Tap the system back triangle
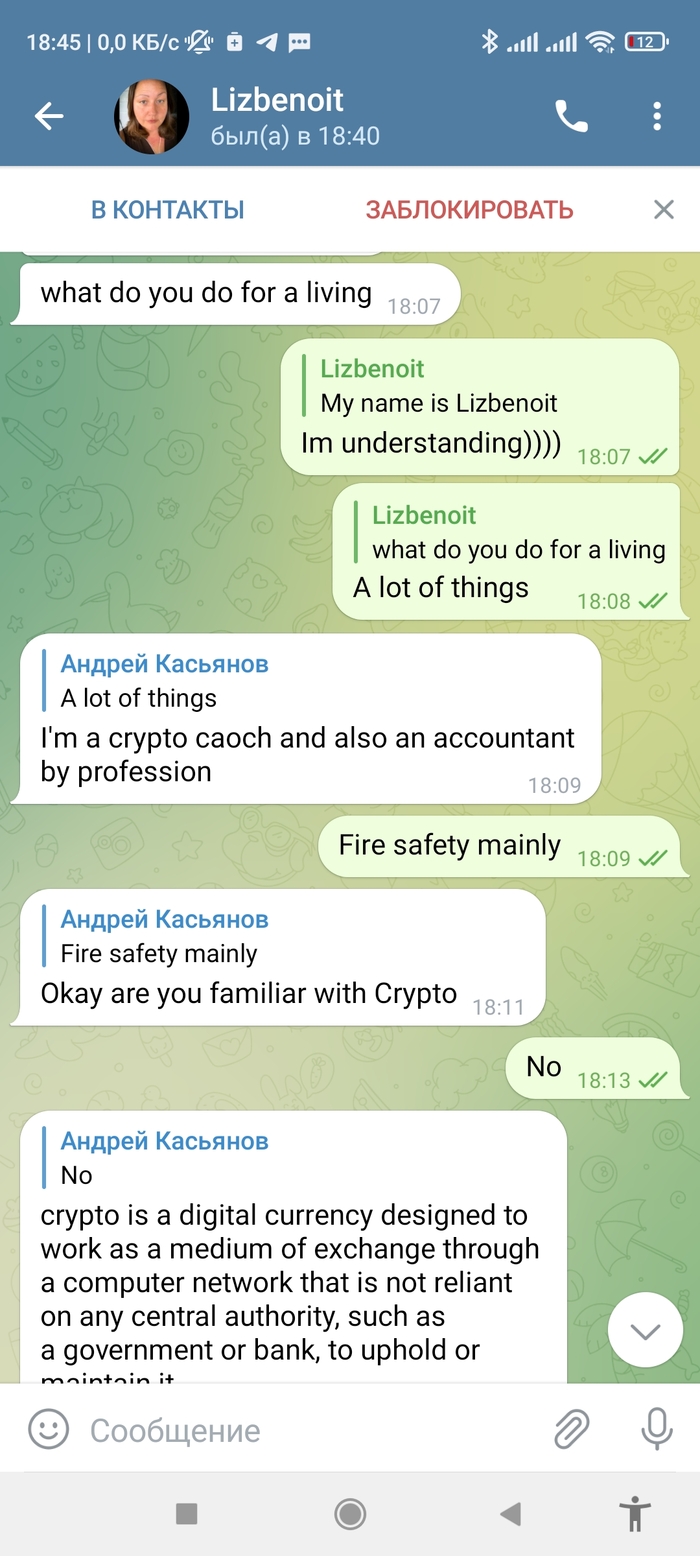 [x=510, y=1514]
